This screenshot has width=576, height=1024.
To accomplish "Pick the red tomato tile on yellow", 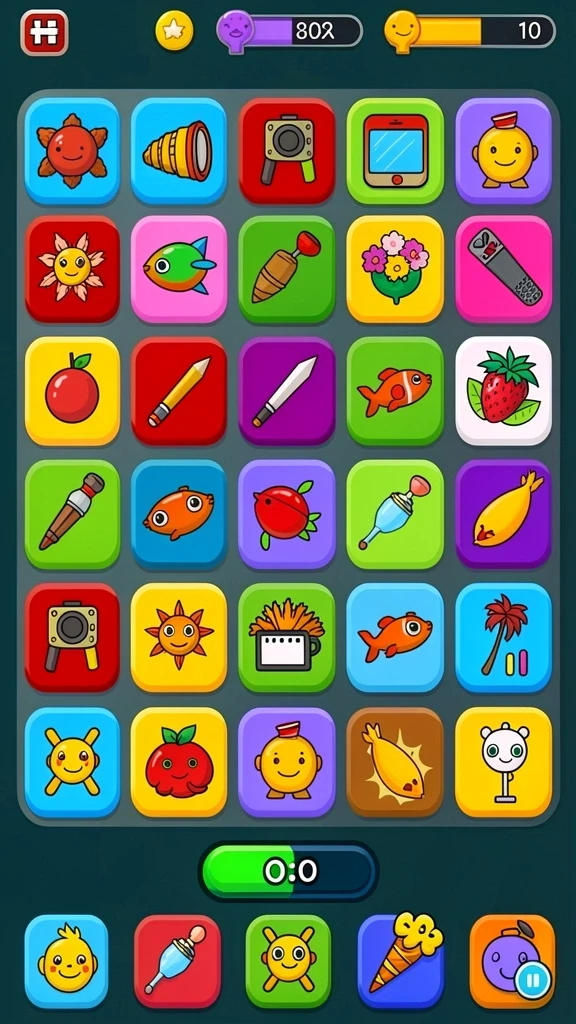I will [x=179, y=761].
